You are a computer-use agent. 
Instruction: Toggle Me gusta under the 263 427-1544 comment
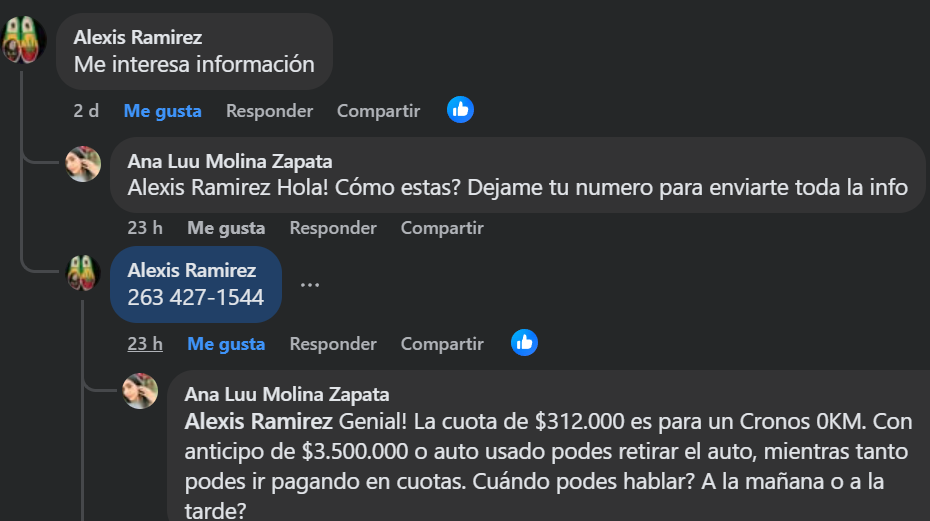pos(226,344)
